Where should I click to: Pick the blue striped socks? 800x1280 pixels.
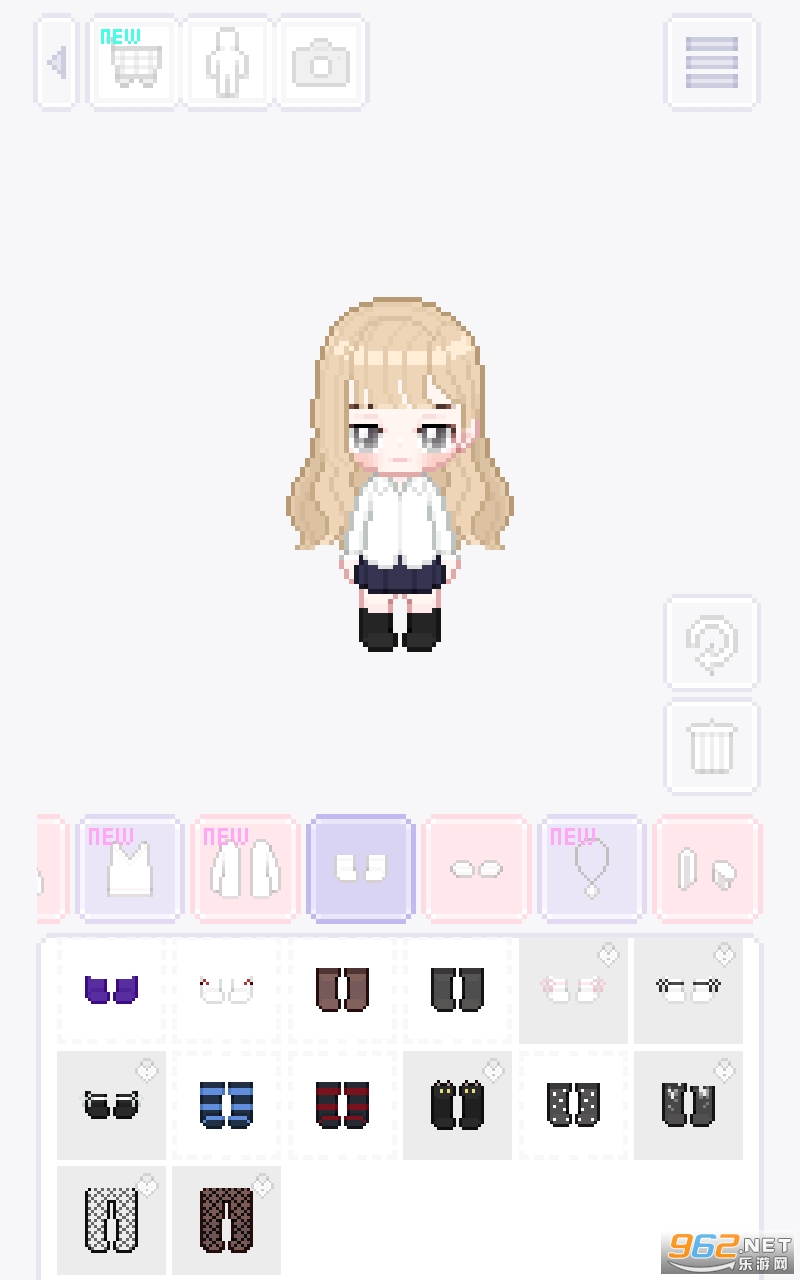(226, 1105)
